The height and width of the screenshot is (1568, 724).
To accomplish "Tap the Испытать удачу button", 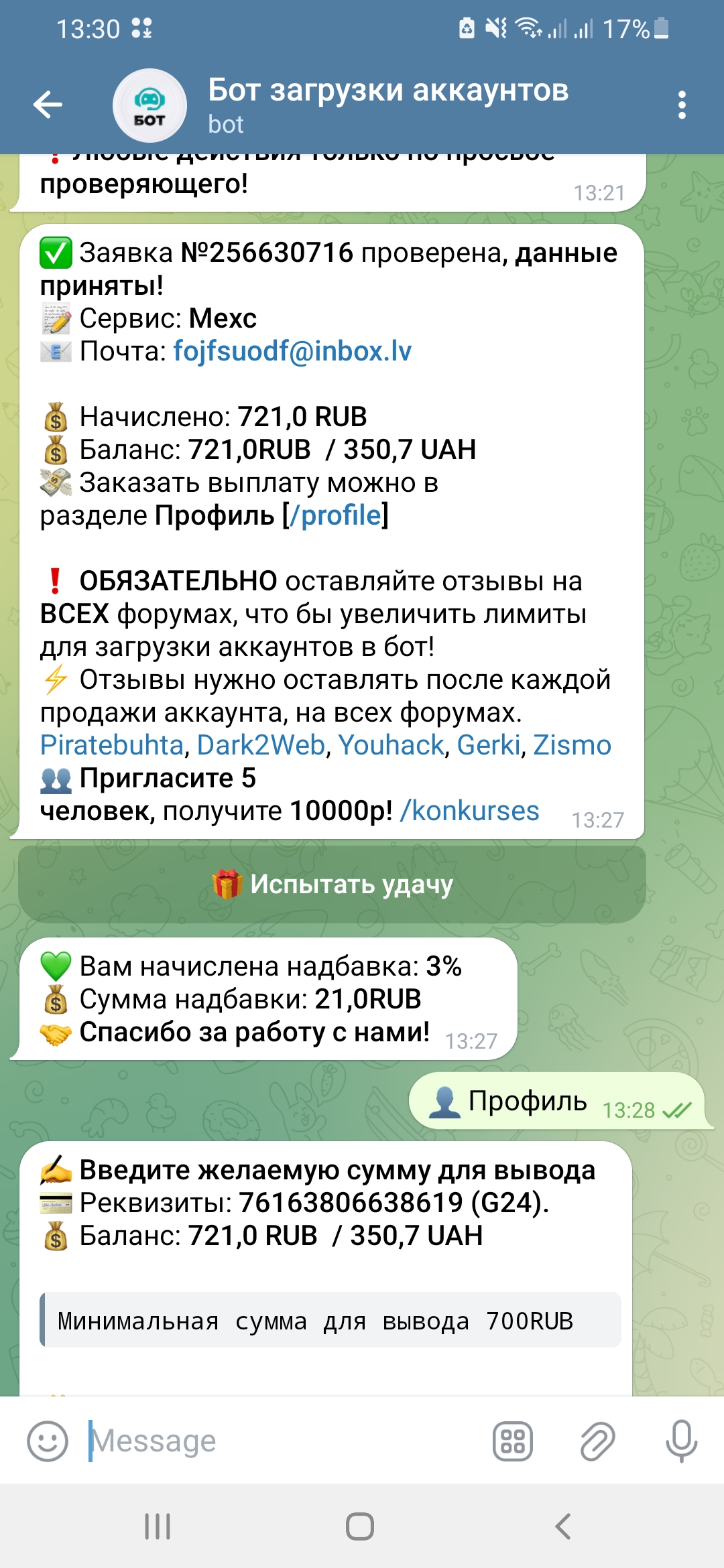I will [332, 885].
